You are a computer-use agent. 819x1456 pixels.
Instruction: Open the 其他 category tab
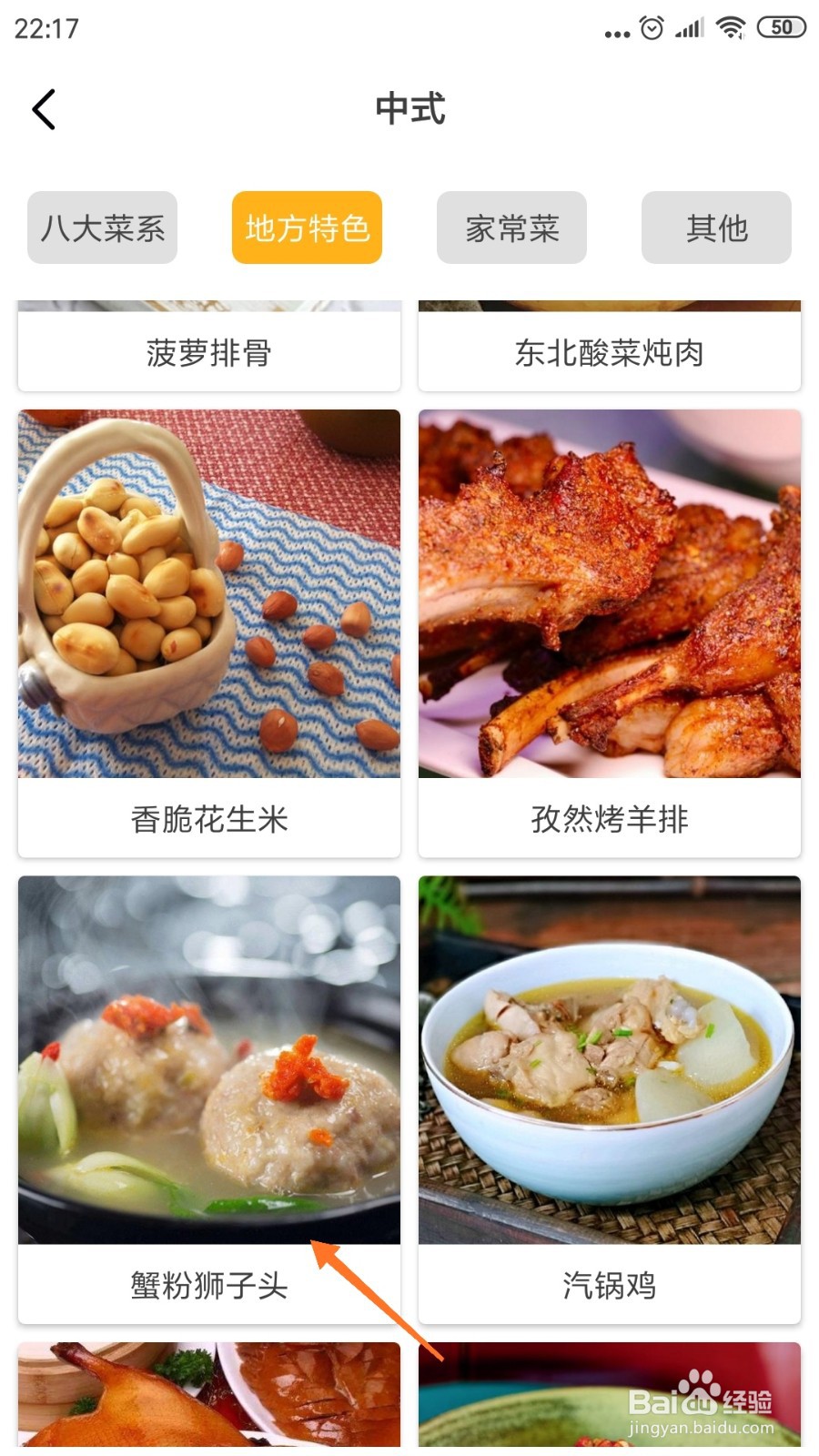(x=716, y=227)
